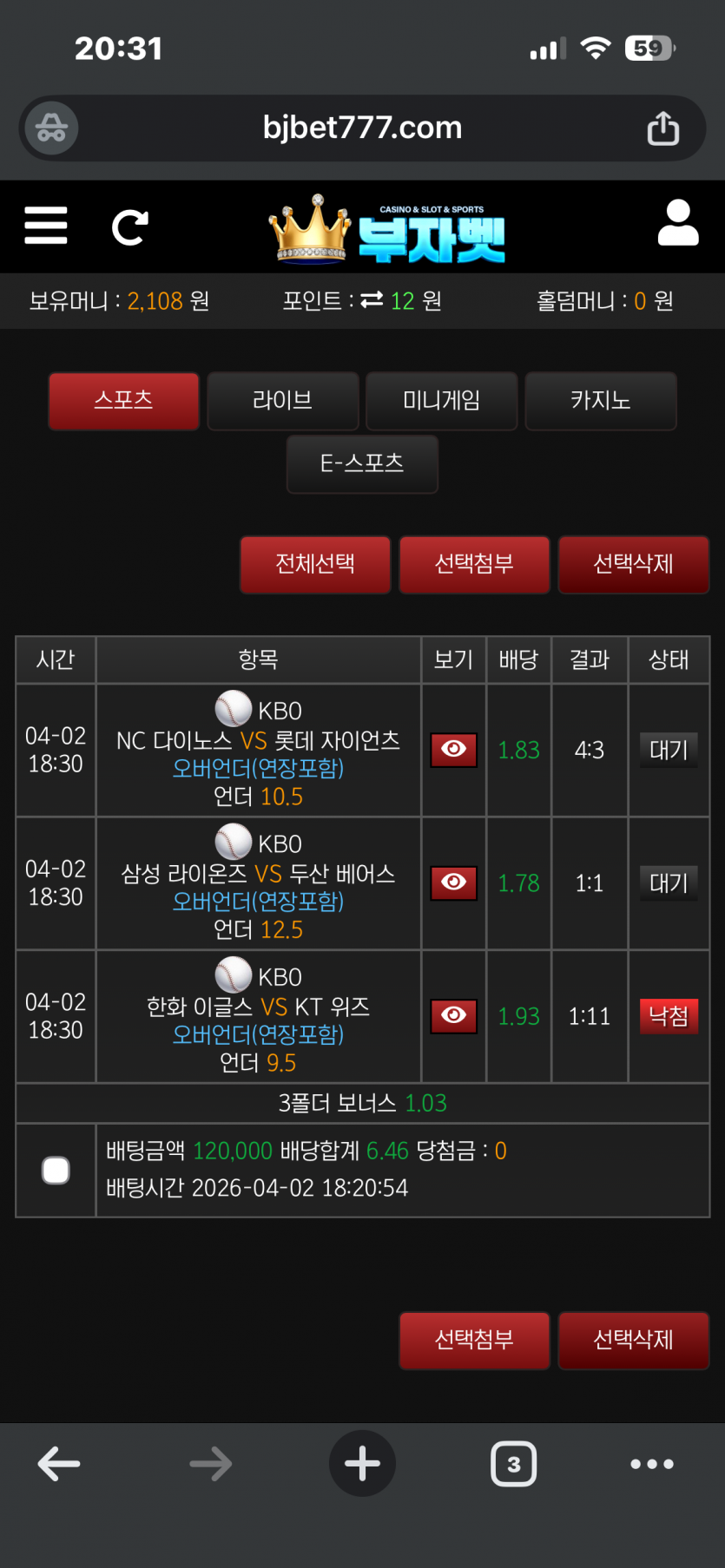Viewport: 725px width, 1568px height.
Task: Check the bet slip checkbox
Action: pyautogui.click(x=56, y=1171)
